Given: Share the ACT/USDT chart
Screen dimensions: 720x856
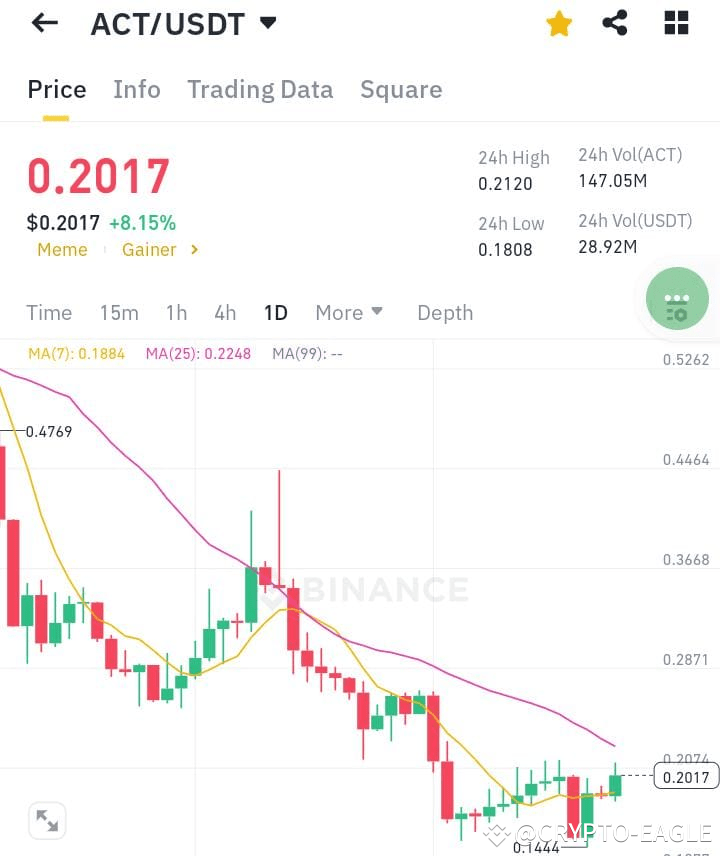Looking at the screenshot, I should click(x=615, y=23).
